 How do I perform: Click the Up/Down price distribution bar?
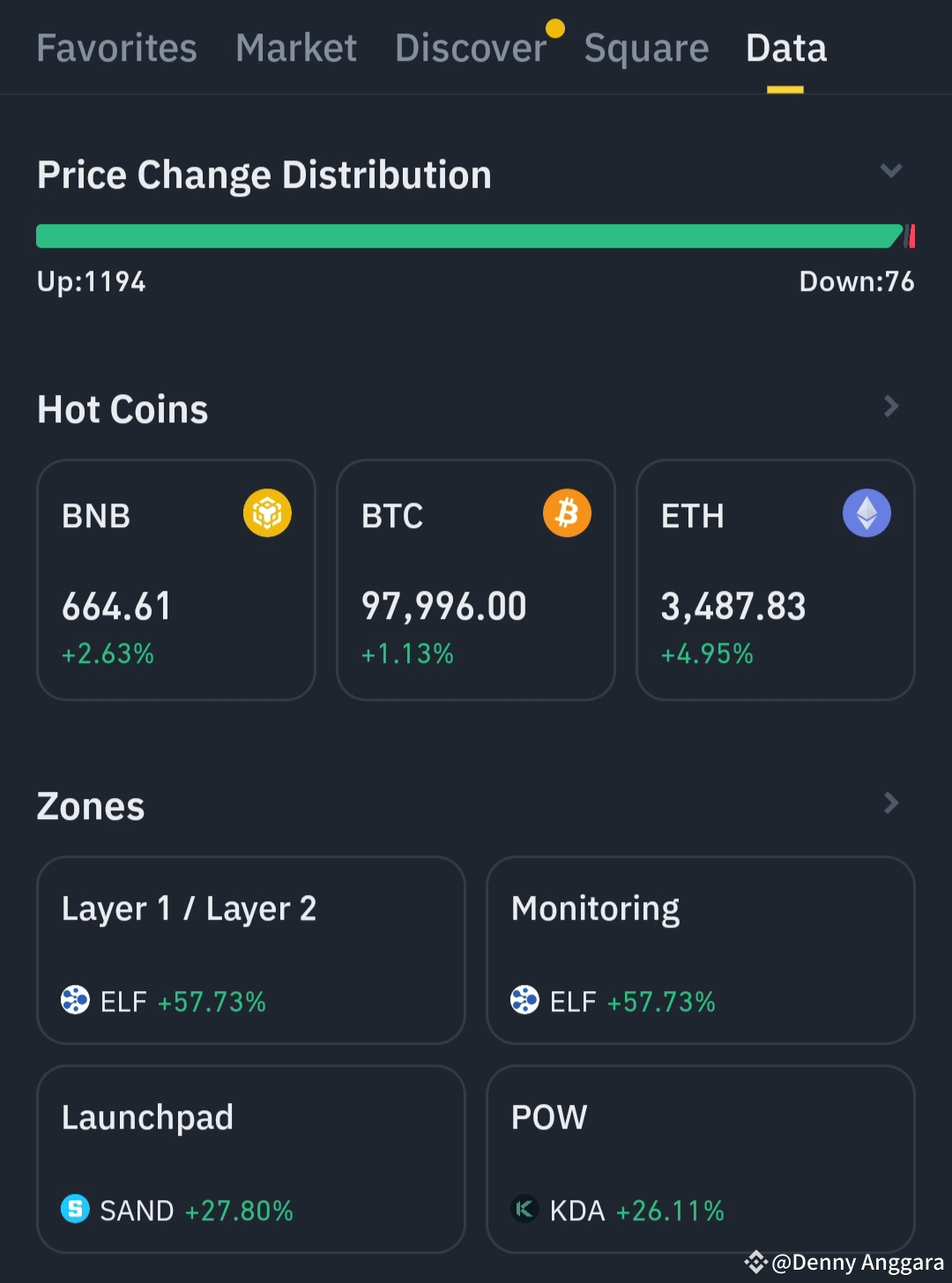[x=476, y=235]
